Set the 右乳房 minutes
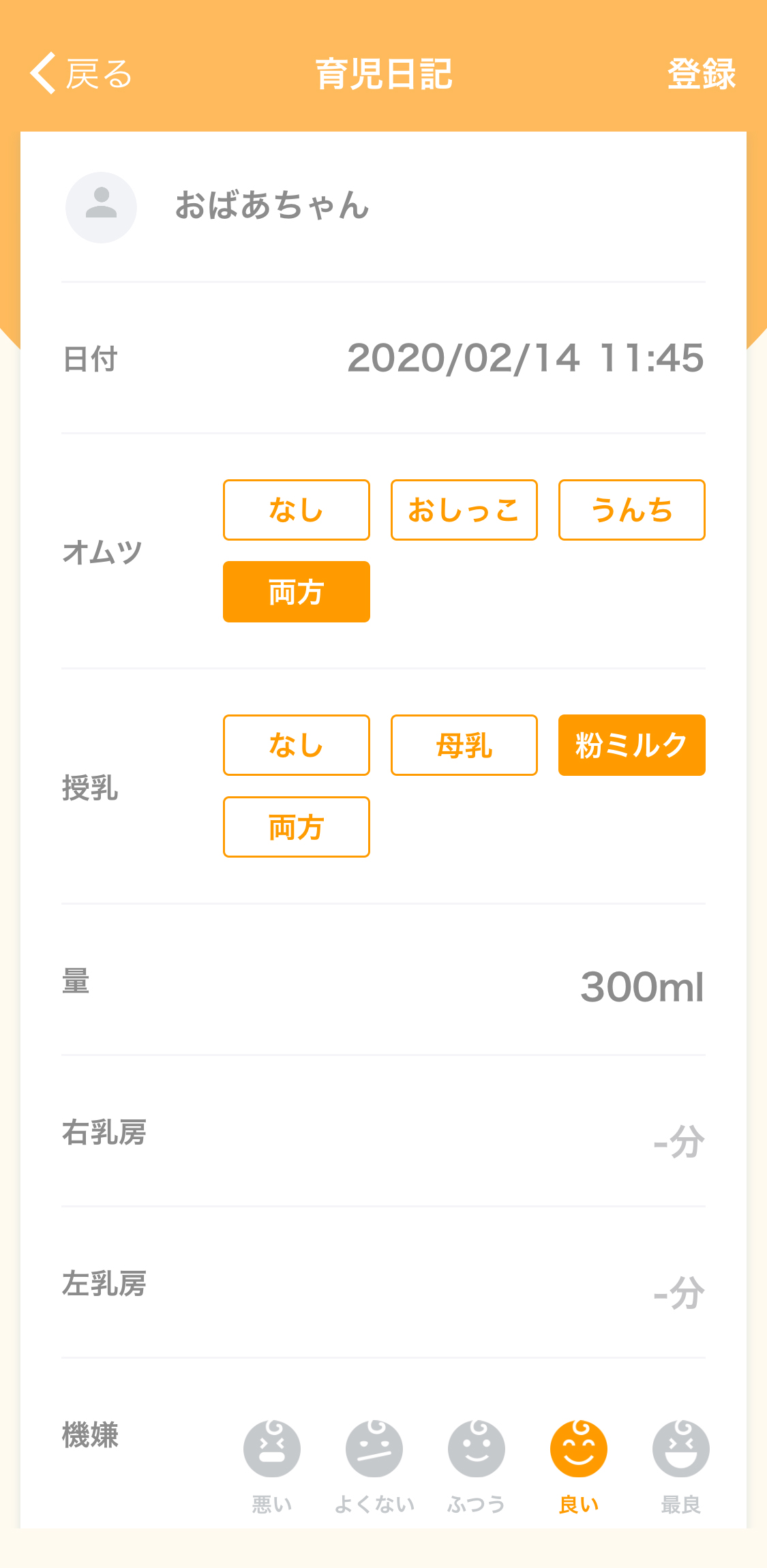The image size is (767, 1568). pyautogui.click(x=383, y=1132)
